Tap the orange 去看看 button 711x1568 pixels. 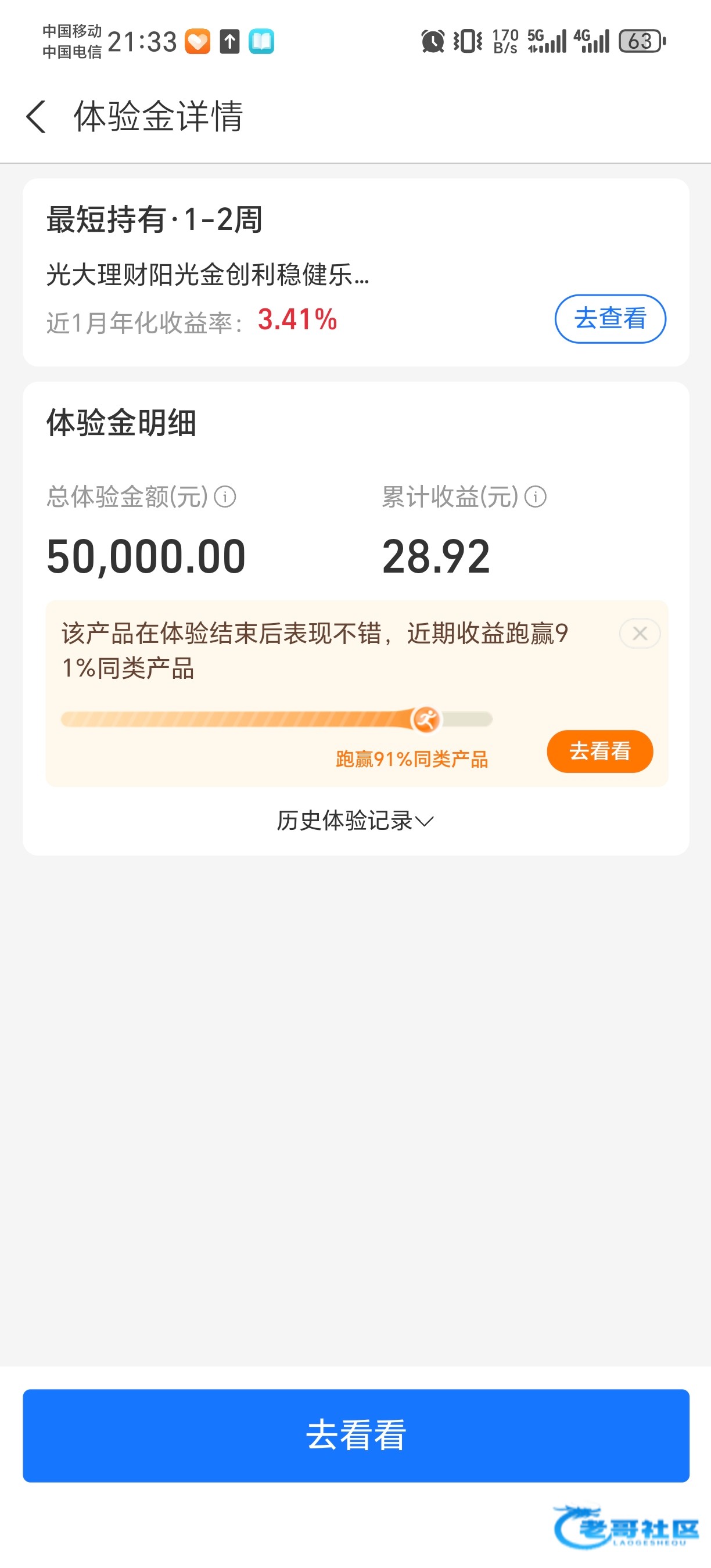coord(599,751)
